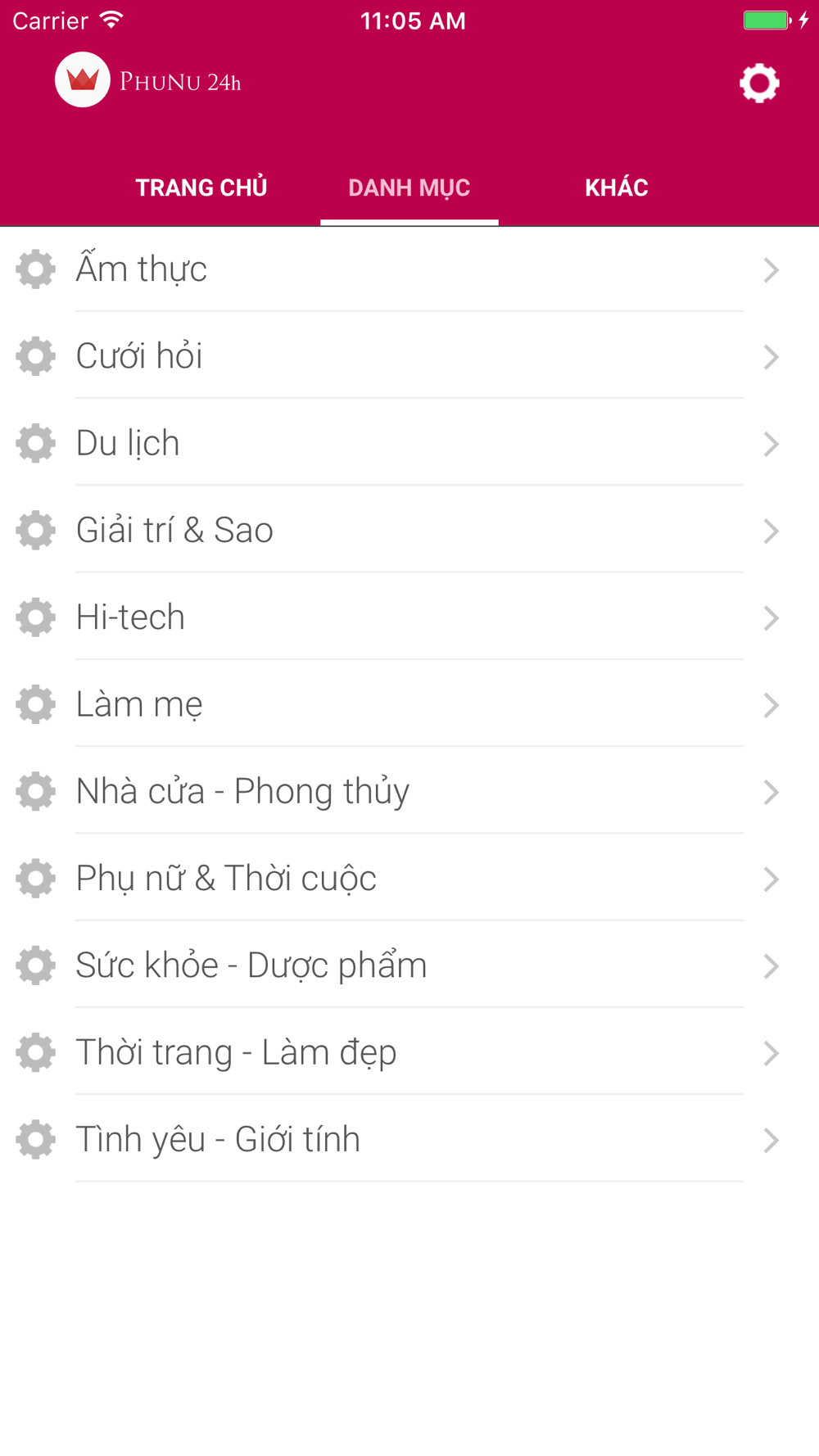819x1456 pixels.
Task: Open the settings gear in the header
Action: [759, 83]
